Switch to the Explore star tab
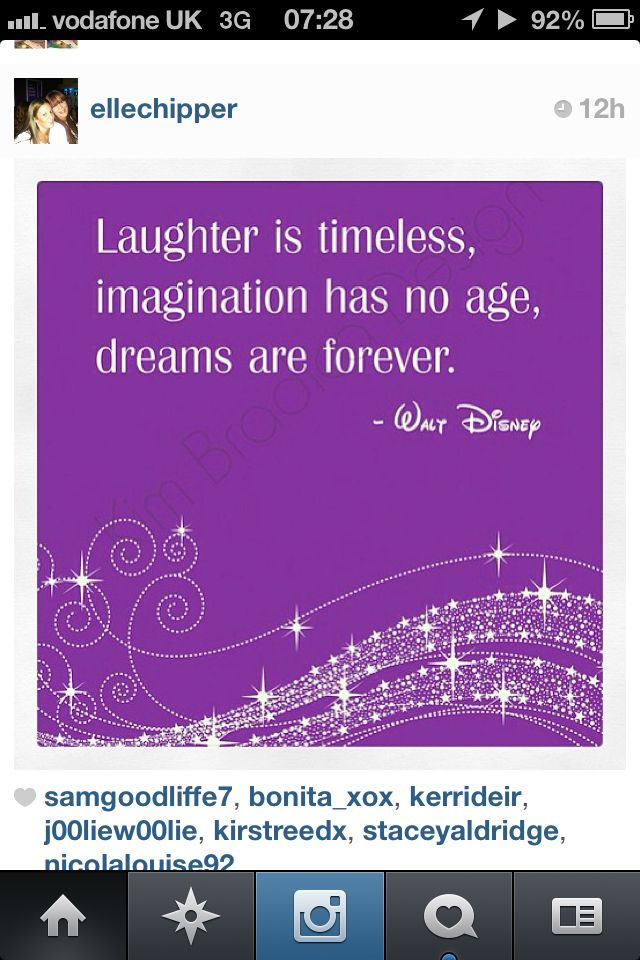The width and height of the screenshot is (640, 960). [191, 916]
